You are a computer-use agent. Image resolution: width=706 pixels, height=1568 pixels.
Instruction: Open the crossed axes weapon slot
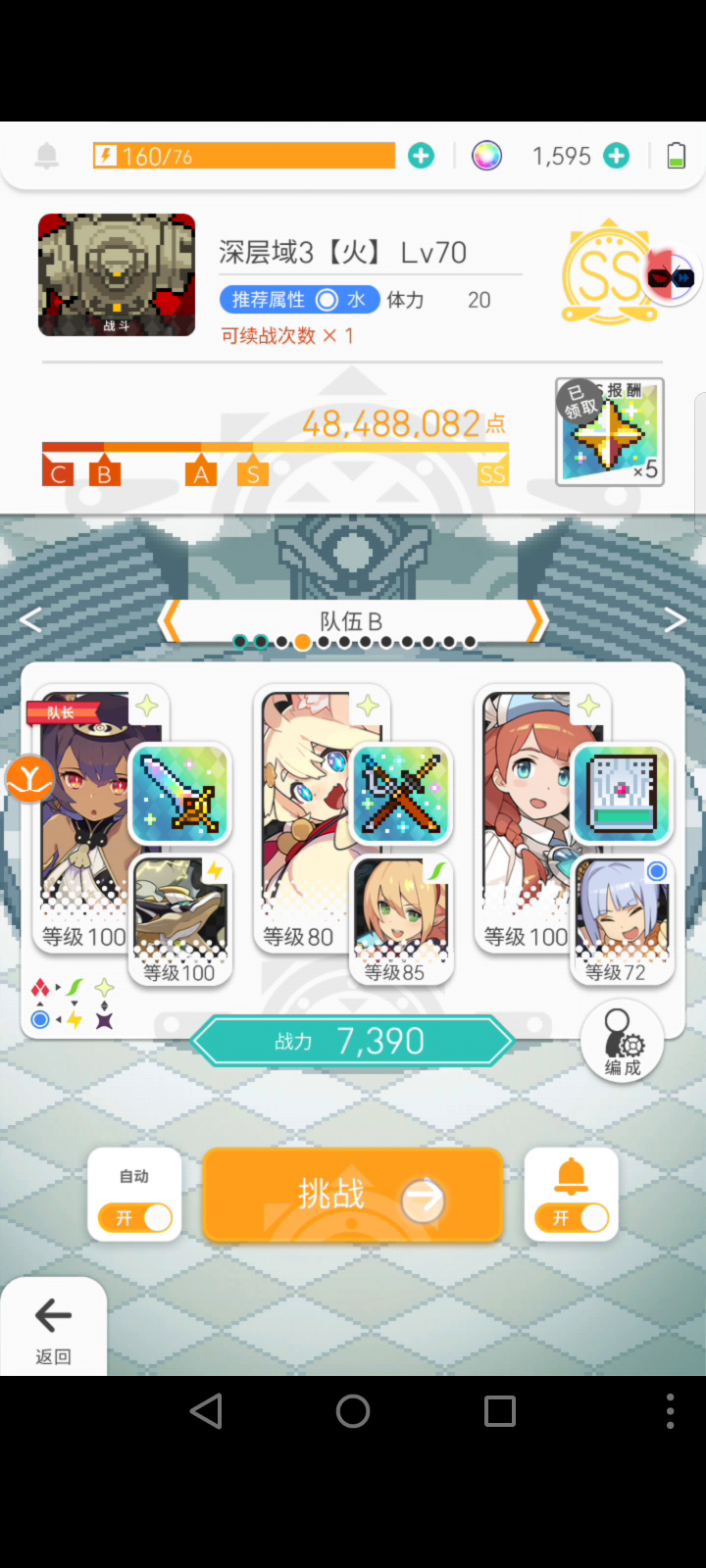click(401, 794)
